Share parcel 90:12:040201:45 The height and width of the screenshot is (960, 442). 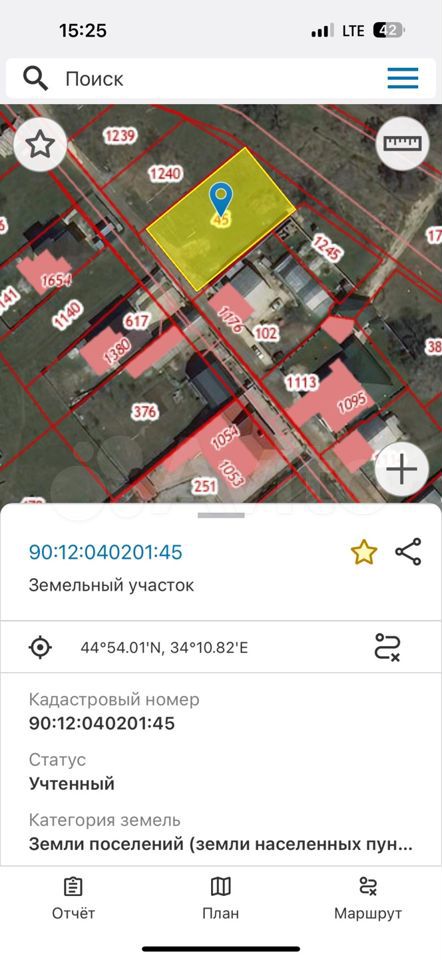(x=408, y=552)
